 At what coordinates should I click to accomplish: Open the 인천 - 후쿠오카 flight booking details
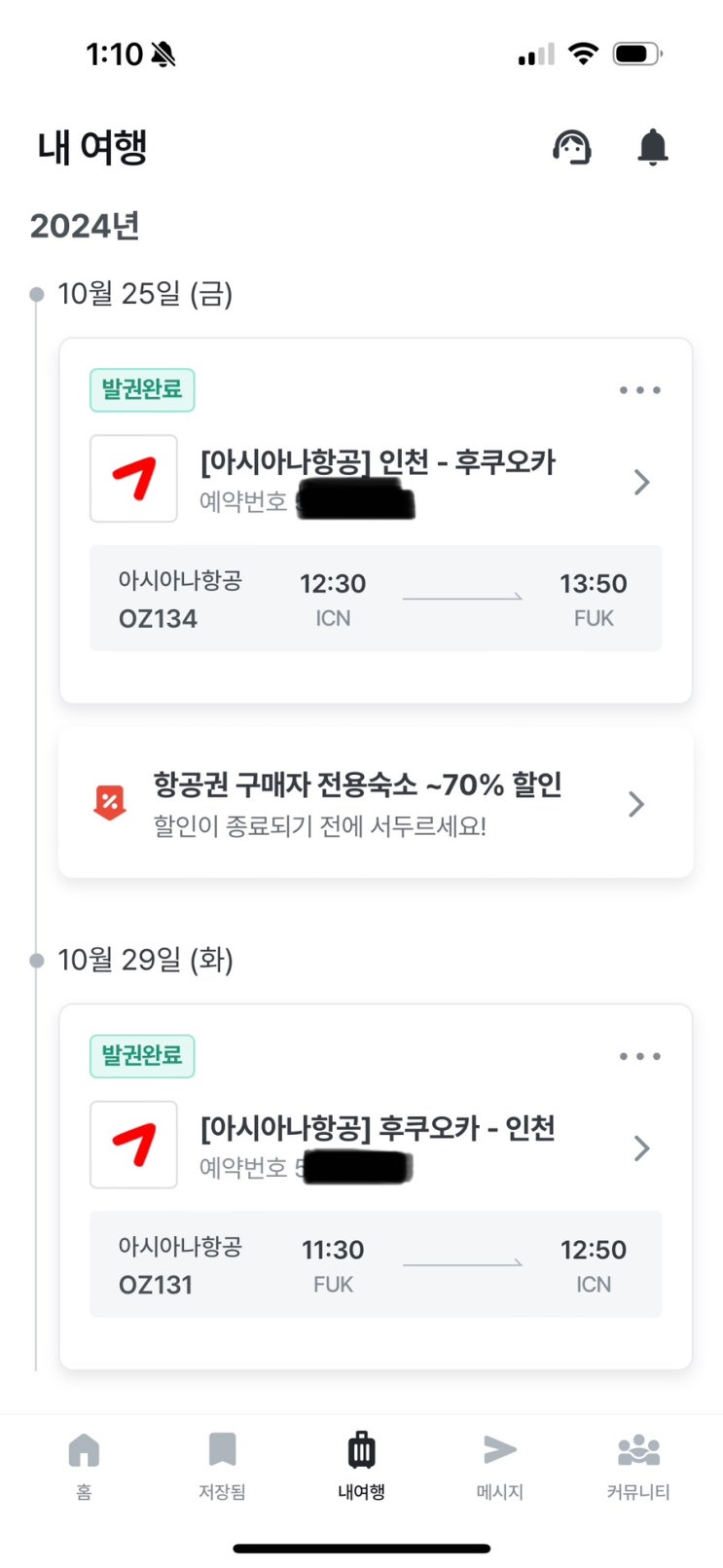(376, 481)
